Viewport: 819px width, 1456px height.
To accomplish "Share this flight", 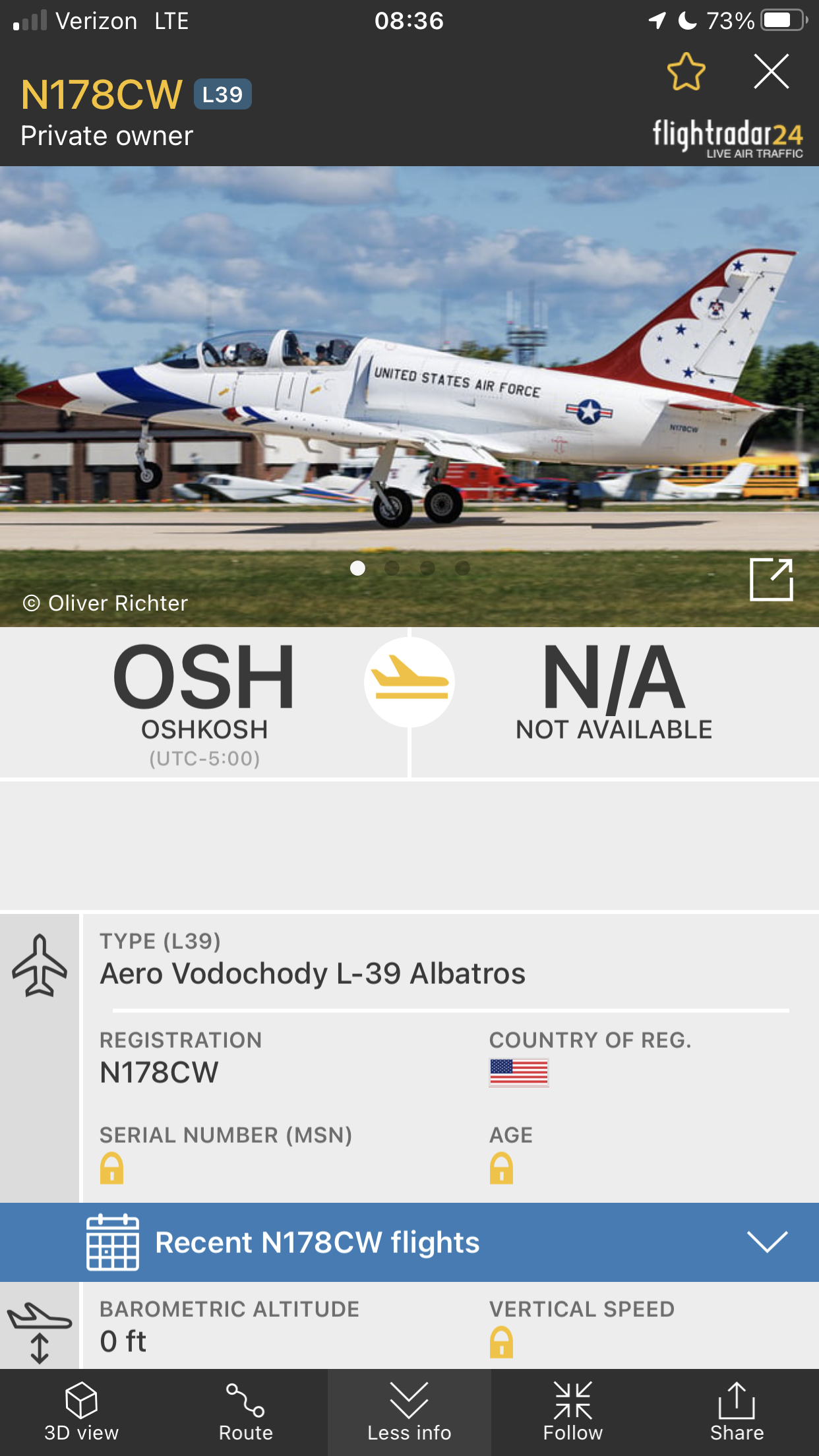I will click(x=737, y=1412).
